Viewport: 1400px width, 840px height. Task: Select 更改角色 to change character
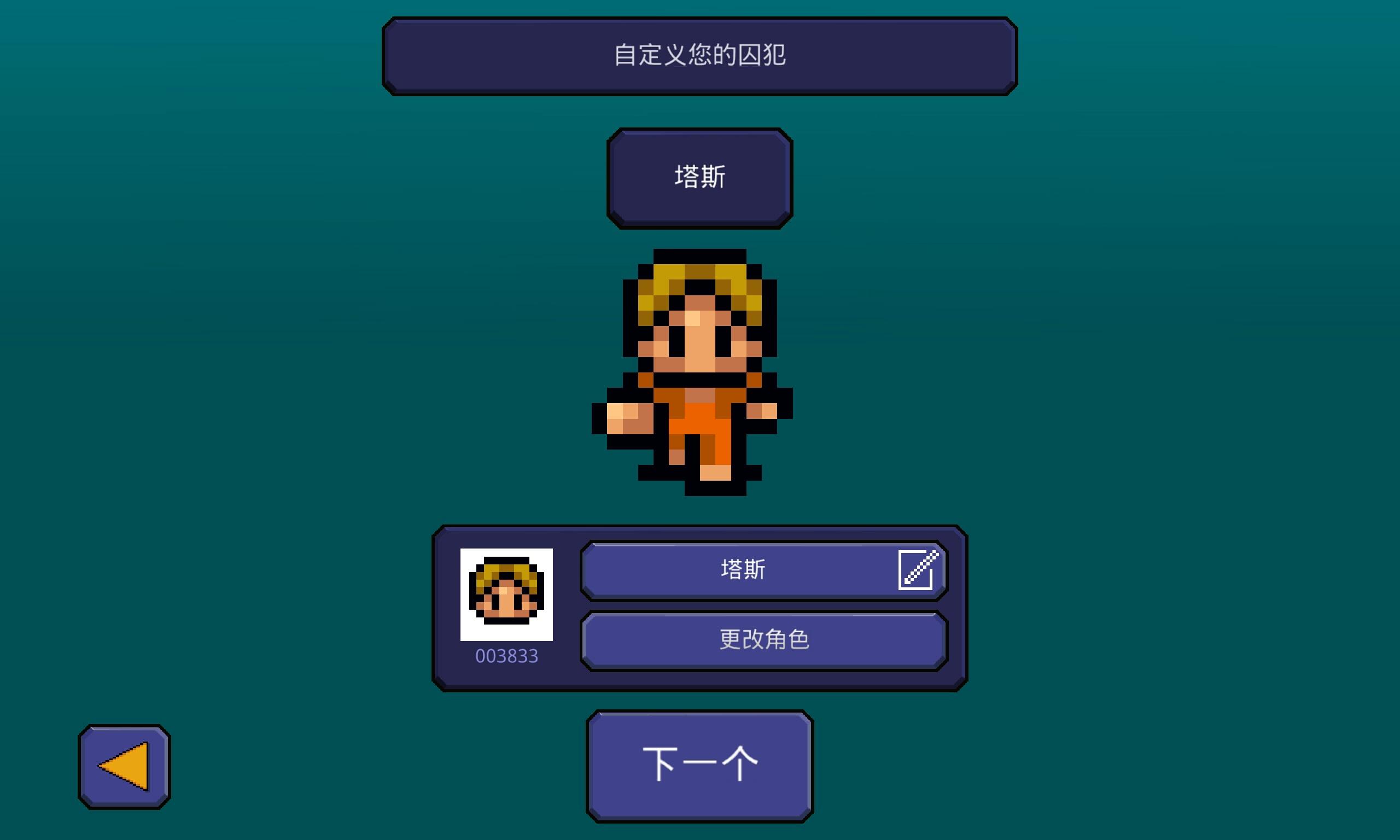coord(763,640)
